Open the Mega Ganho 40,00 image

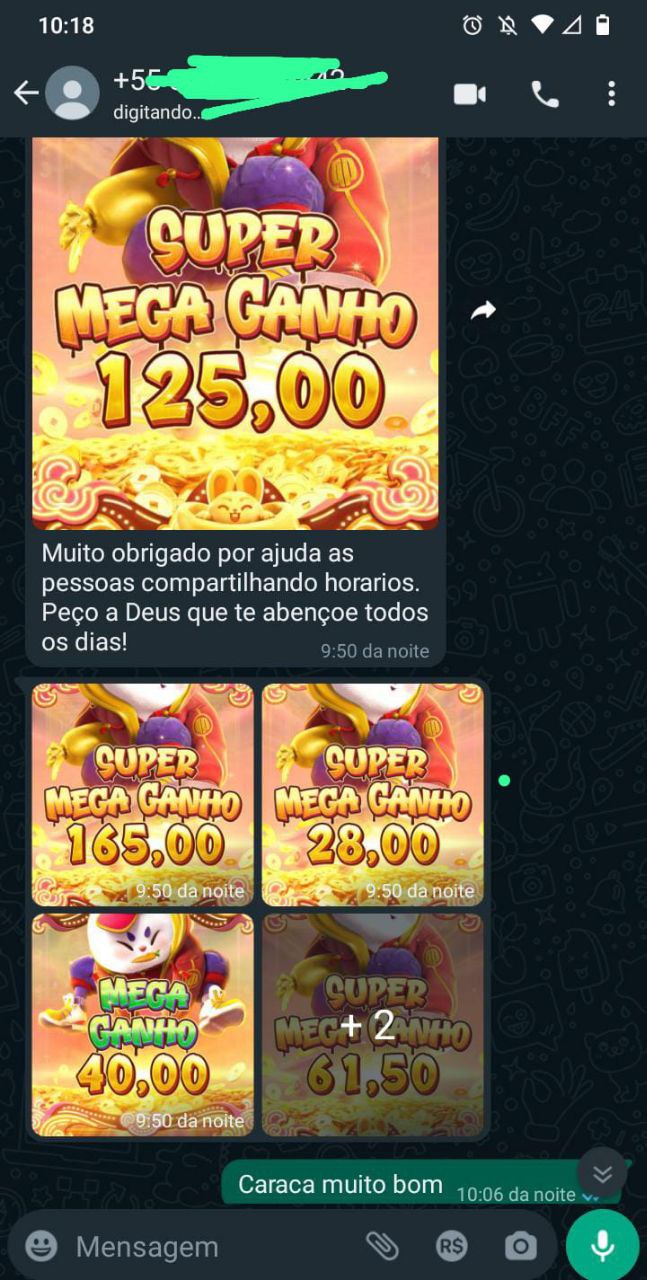(x=143, y=1024)
